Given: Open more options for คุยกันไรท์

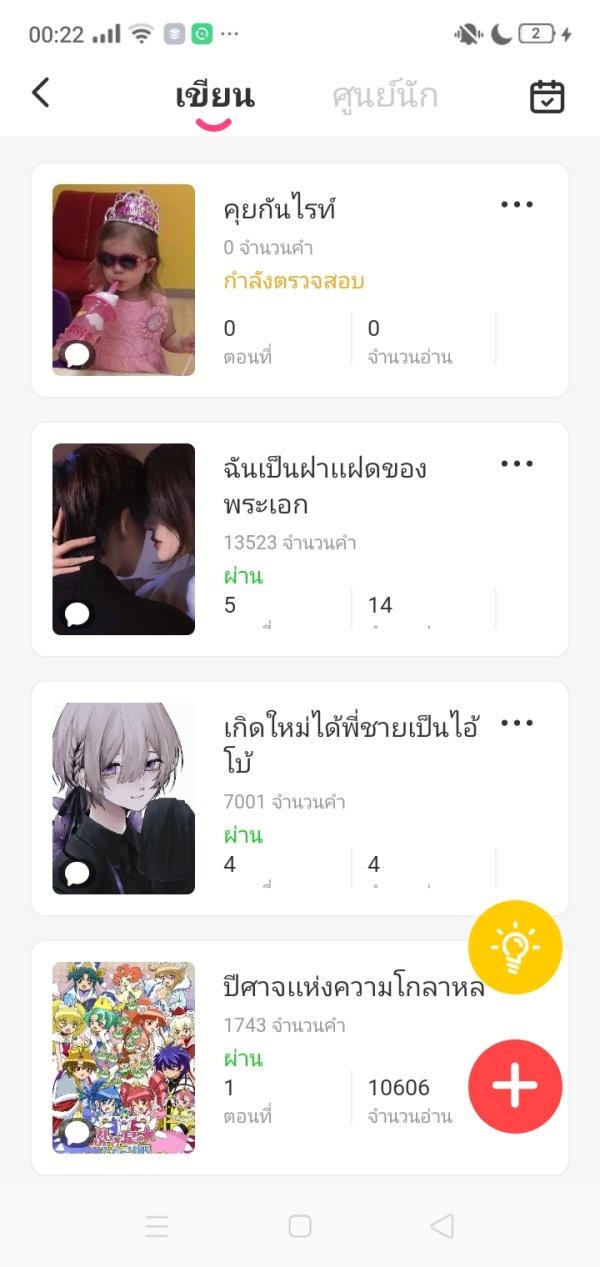Looking at the screenshot, I should 516,205.
